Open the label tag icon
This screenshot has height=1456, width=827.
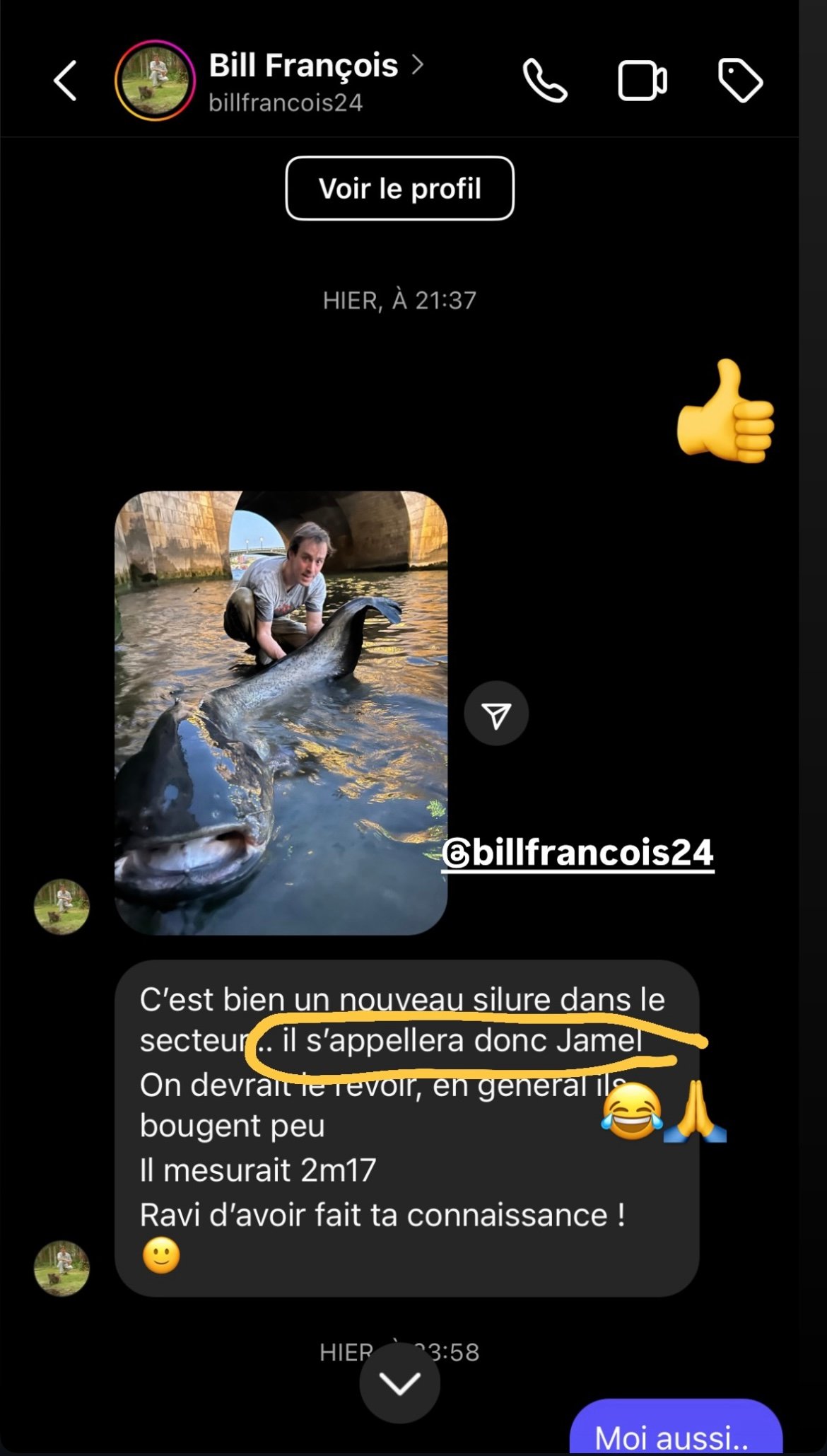tap(740, 81)
